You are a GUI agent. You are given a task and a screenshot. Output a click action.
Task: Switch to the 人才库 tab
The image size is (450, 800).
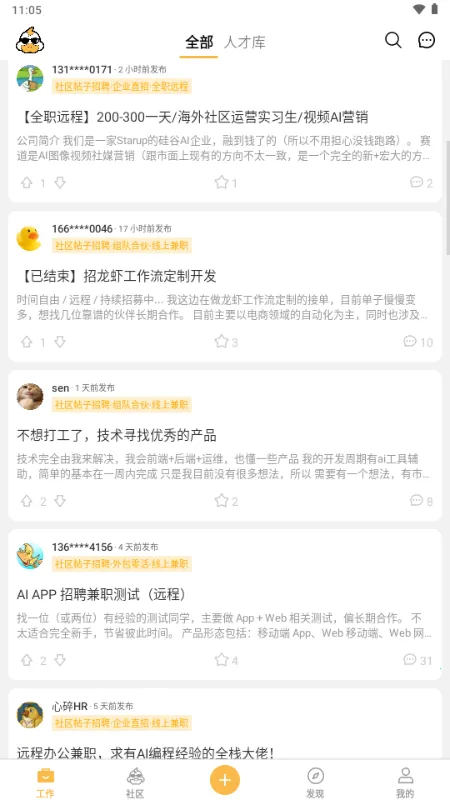click(245, 42)
